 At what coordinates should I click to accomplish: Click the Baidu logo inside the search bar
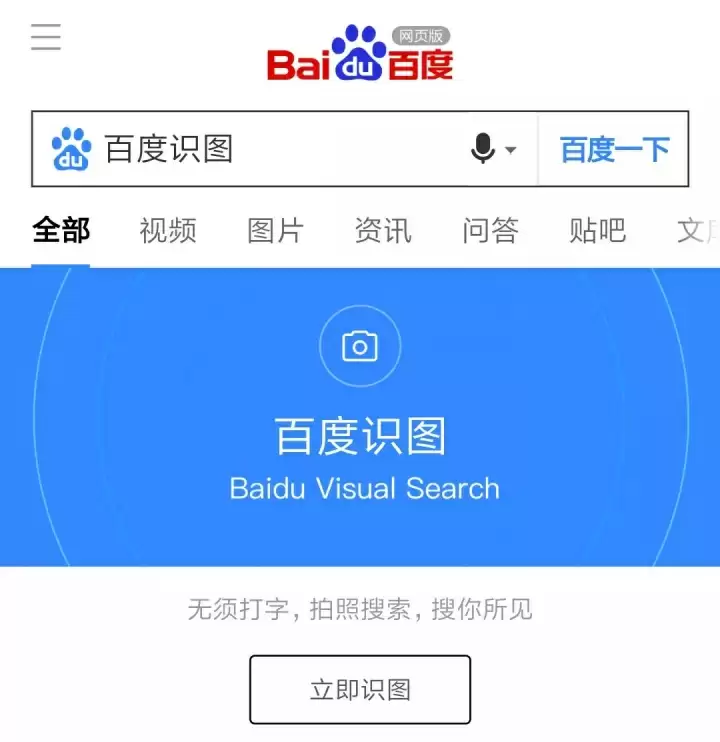pos(72,149)
